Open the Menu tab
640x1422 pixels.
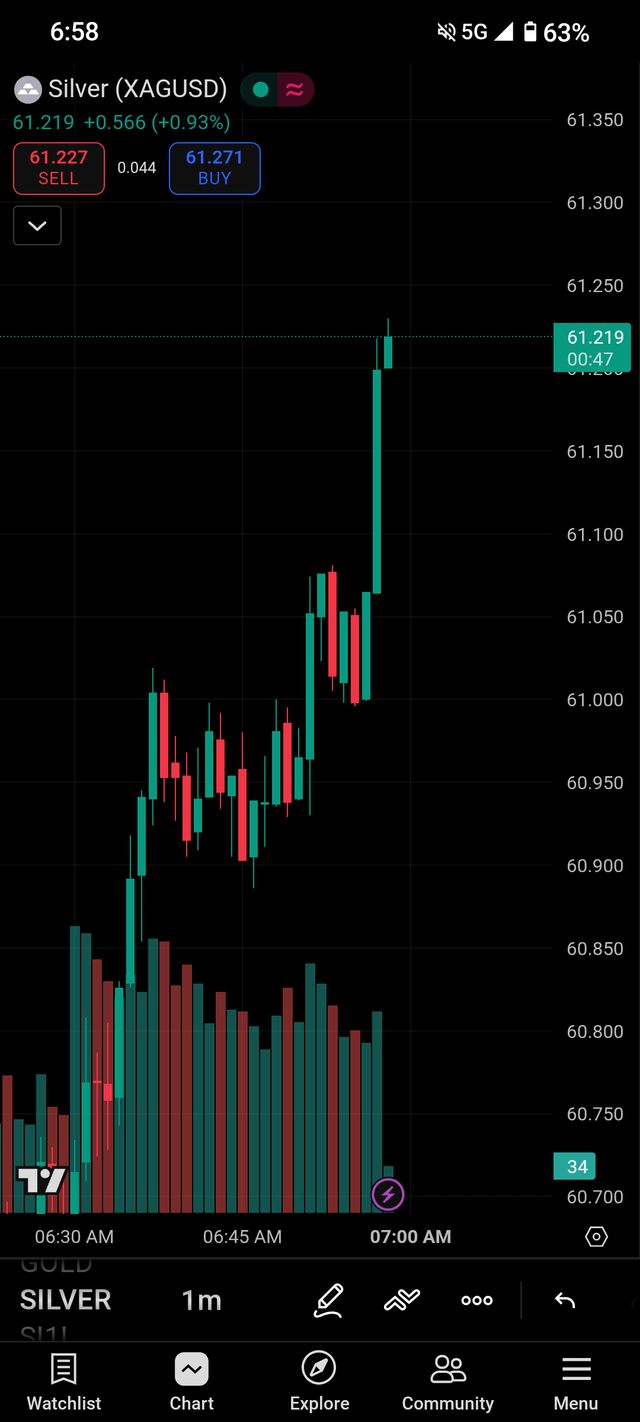tap(576, 1382)
